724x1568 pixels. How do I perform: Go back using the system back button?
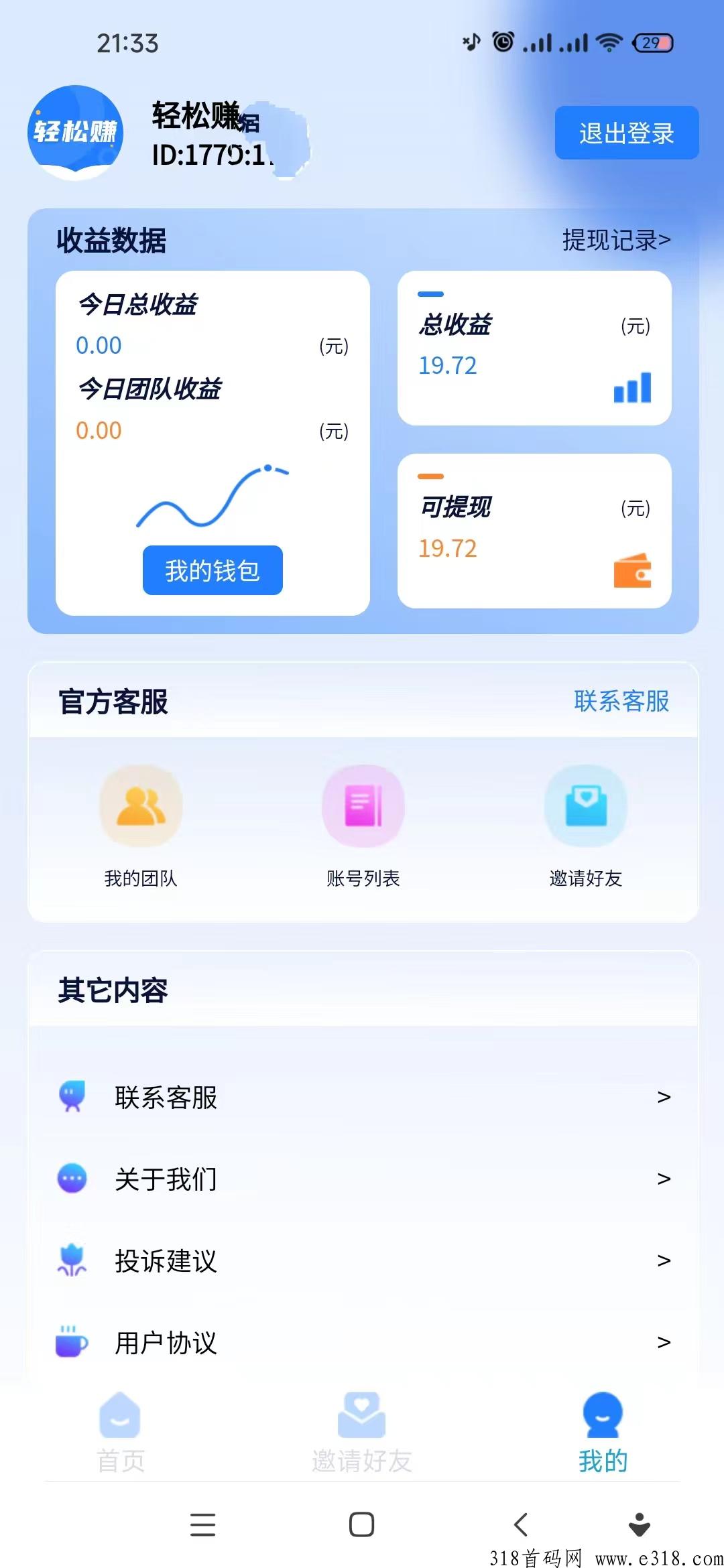[521, 1524]
